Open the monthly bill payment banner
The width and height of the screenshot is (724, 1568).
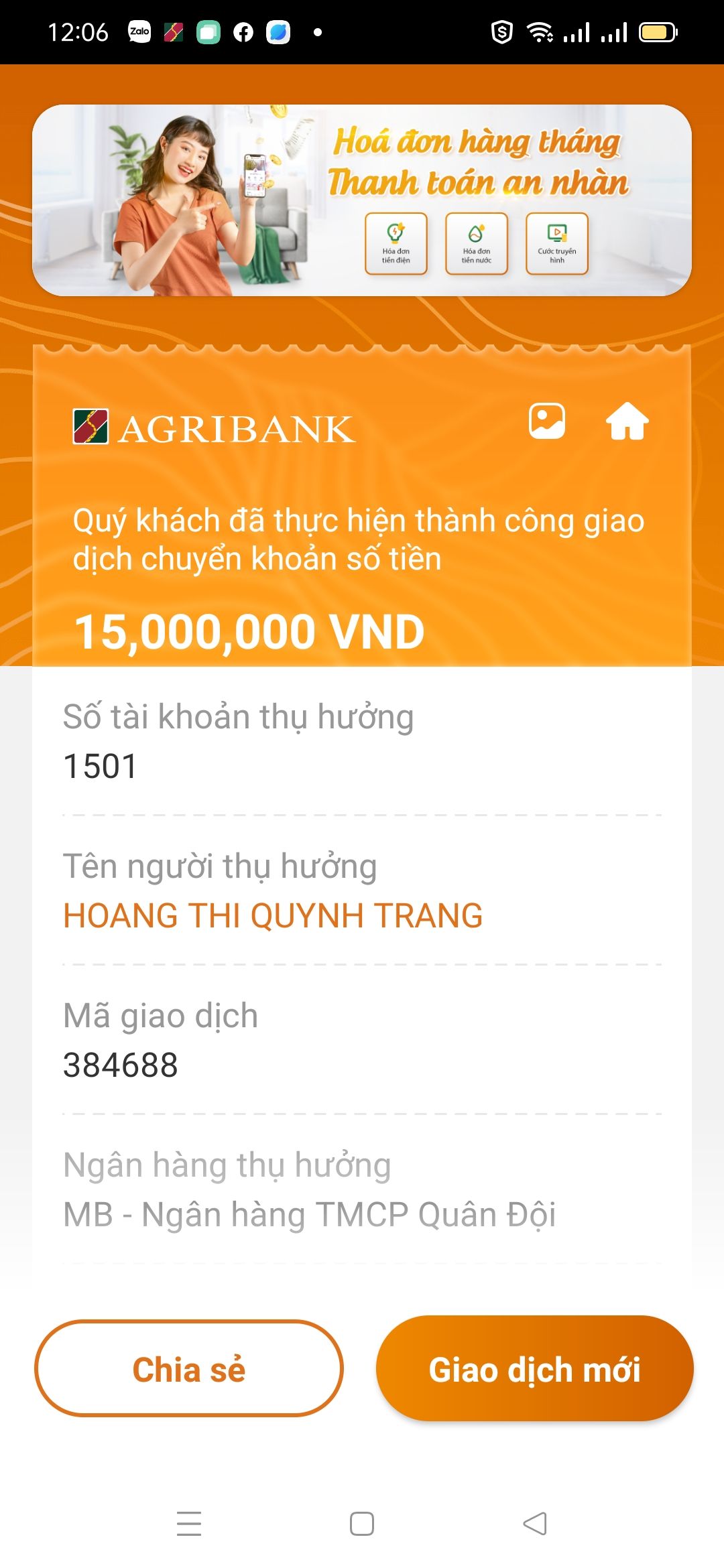pos(362,200)
